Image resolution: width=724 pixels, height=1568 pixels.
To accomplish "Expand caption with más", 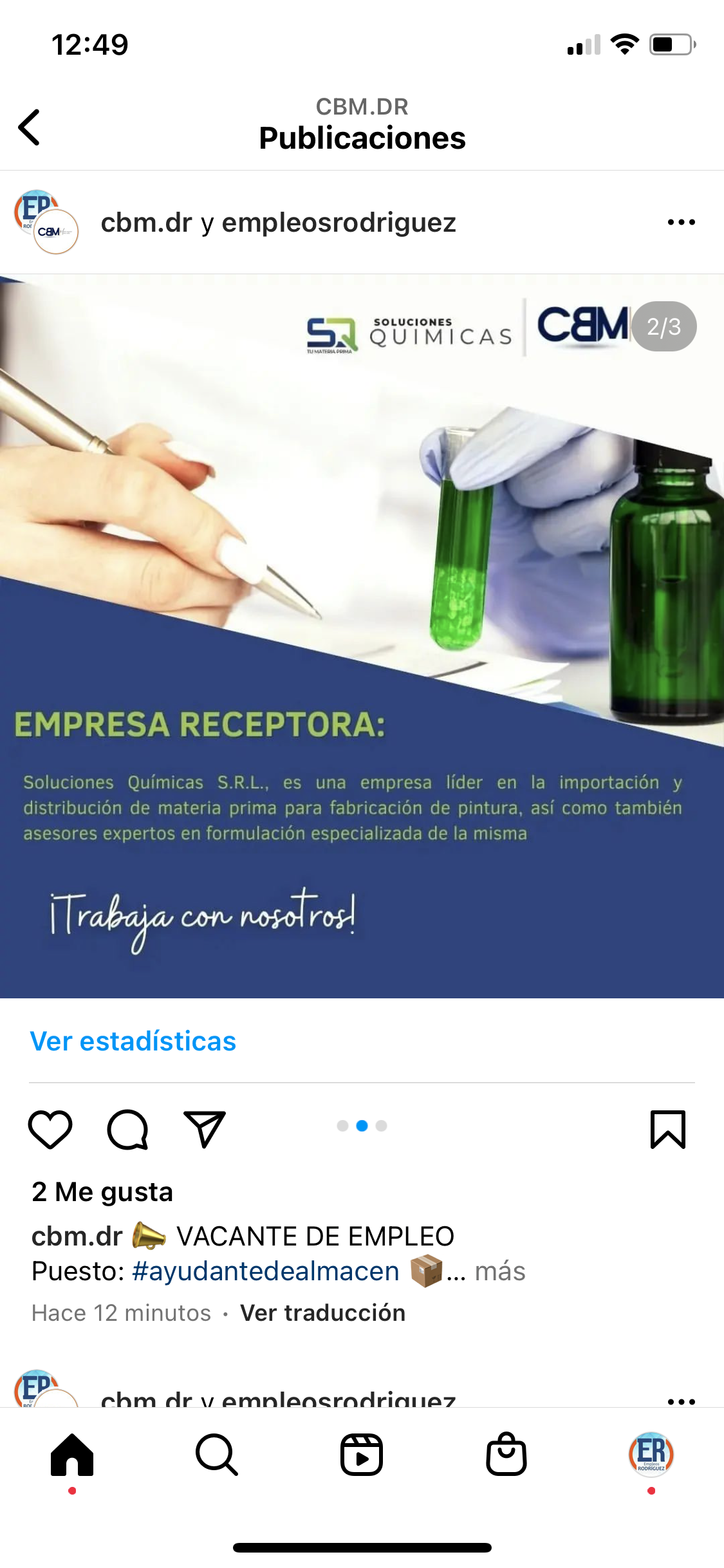I will pyautogui.click(x=500, y=1272).
